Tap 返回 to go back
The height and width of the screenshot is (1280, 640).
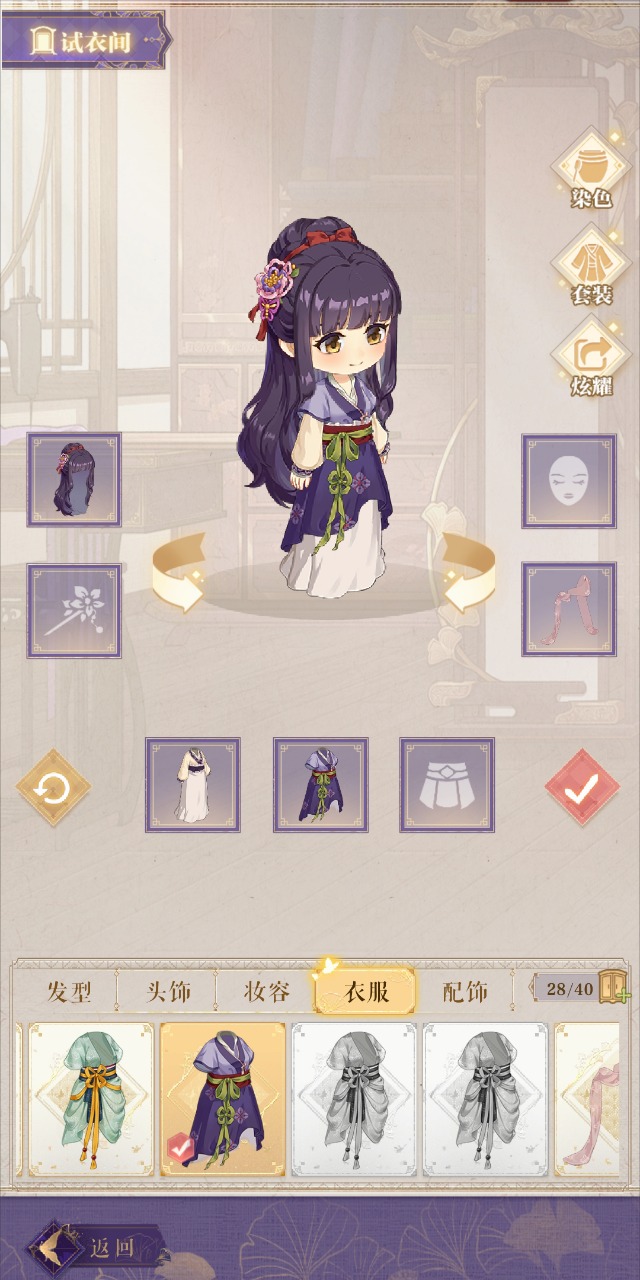(x=100, y=1249)
